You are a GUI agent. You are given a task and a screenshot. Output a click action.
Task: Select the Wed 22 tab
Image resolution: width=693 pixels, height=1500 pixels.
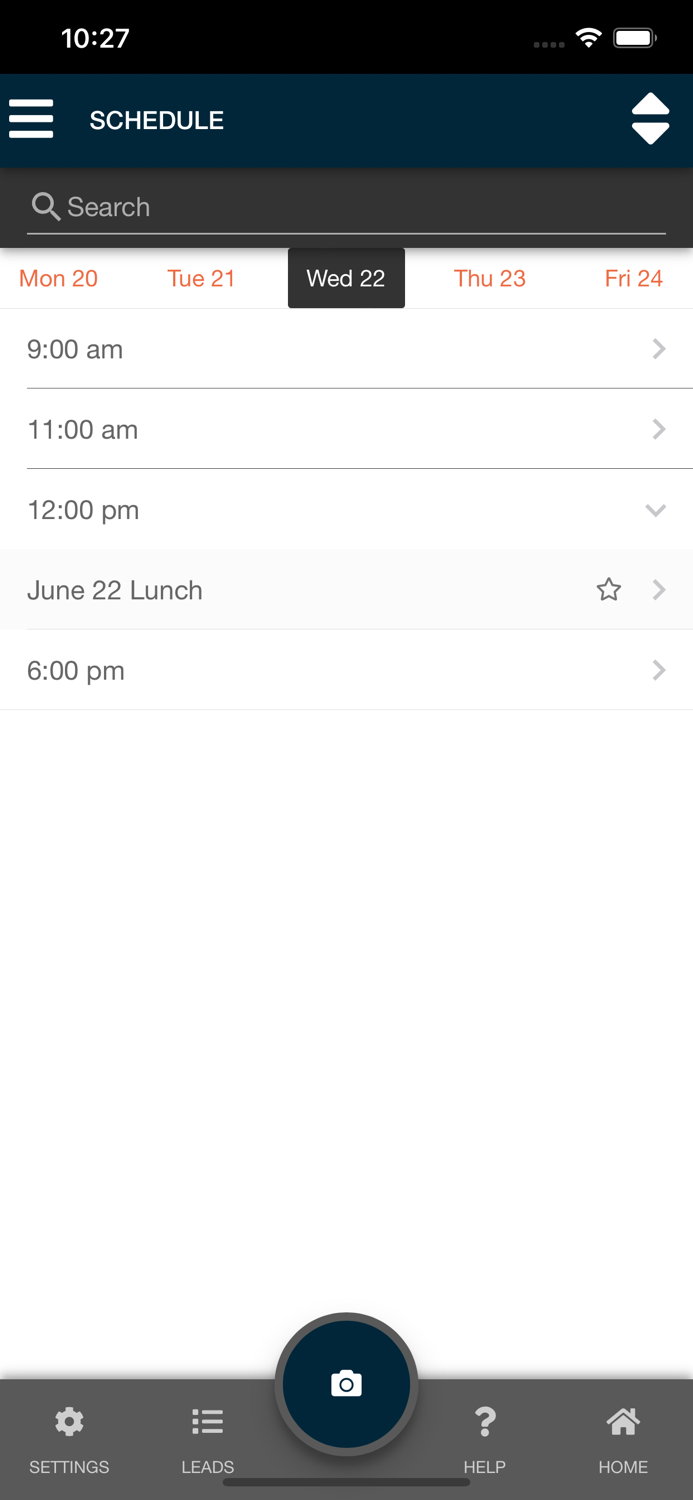tap(346, 278)
